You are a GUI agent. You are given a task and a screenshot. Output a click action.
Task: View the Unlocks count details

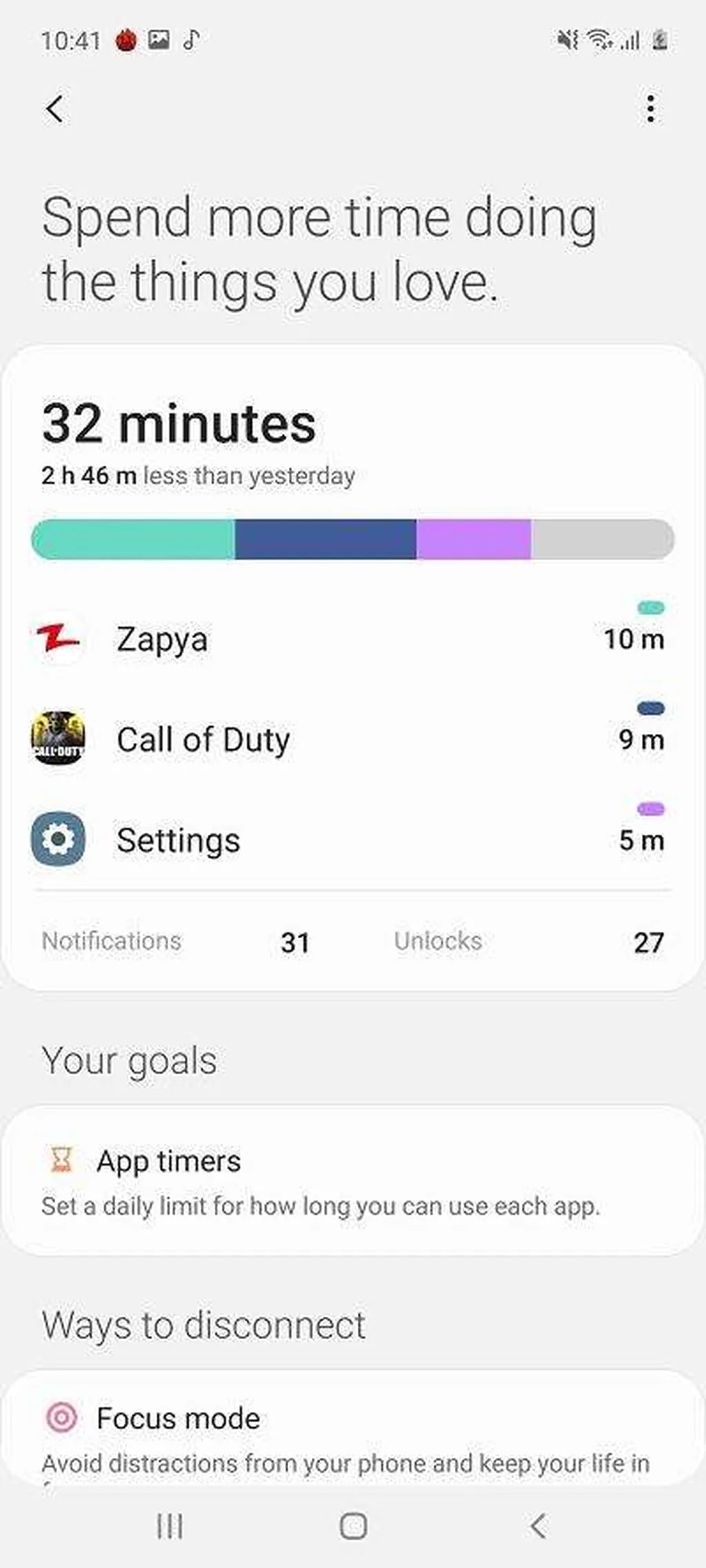[528, 942]
